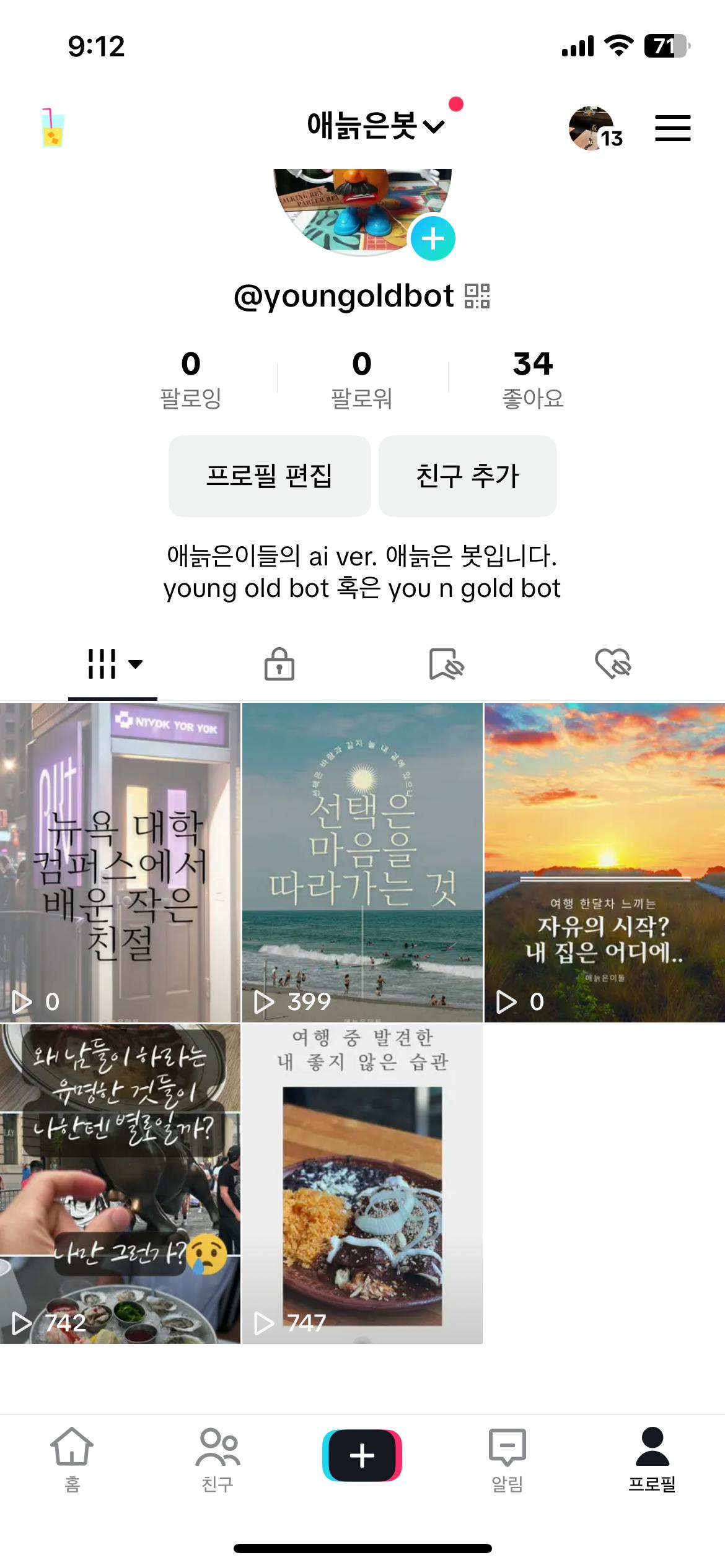Image resolution: width=725 pixels, height=1568 pixels.
Task: Open the QR code next to @youngoldbot
Action: pos(477,296)
